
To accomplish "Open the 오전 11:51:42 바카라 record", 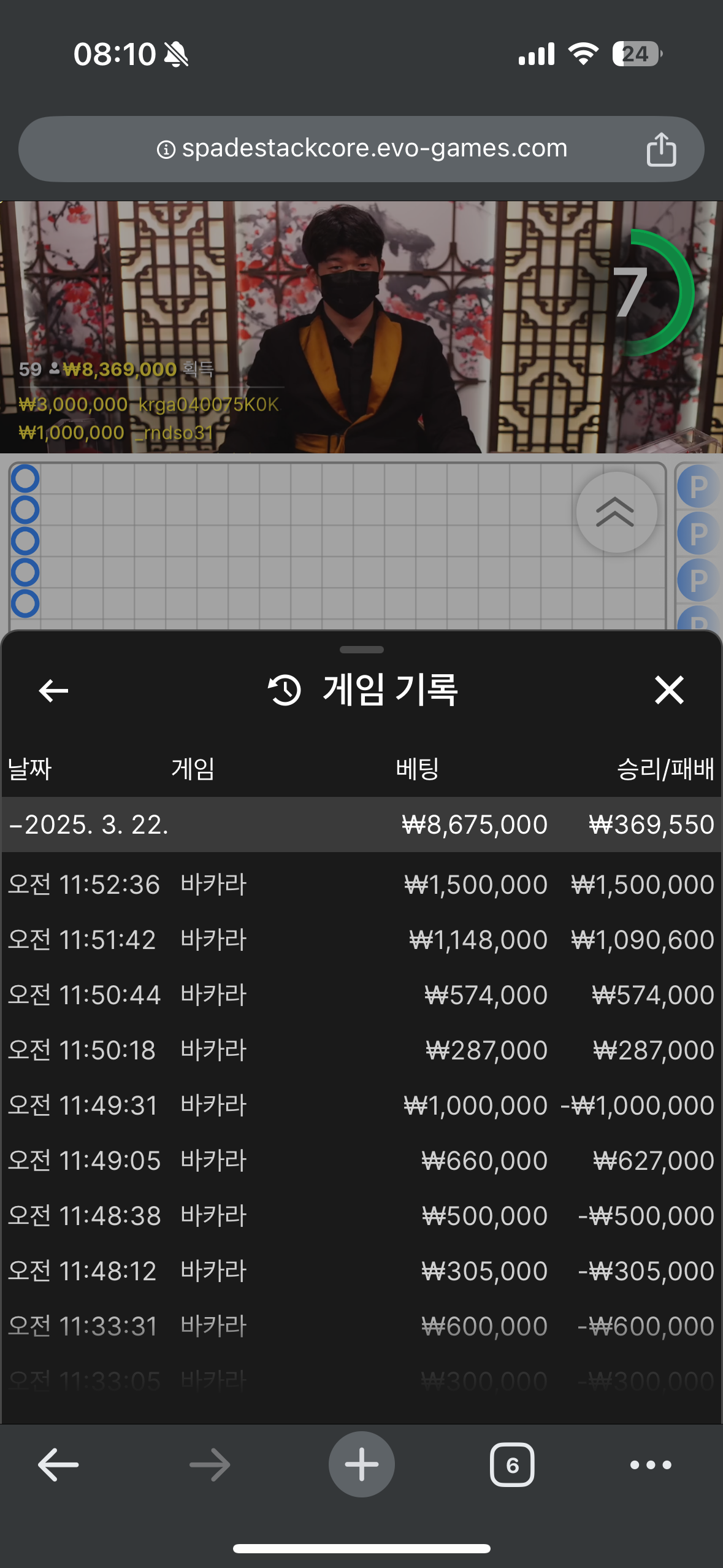I will pos(361,940).
